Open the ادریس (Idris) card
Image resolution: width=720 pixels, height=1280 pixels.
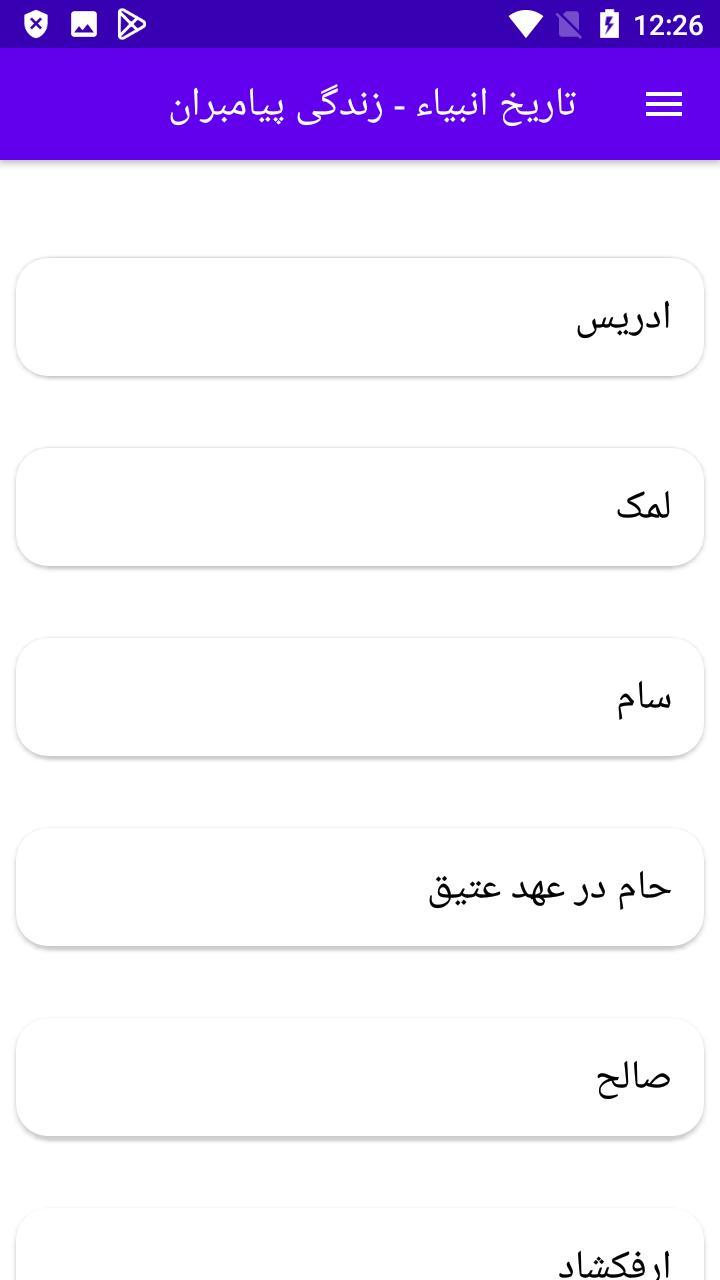(360, 316)
